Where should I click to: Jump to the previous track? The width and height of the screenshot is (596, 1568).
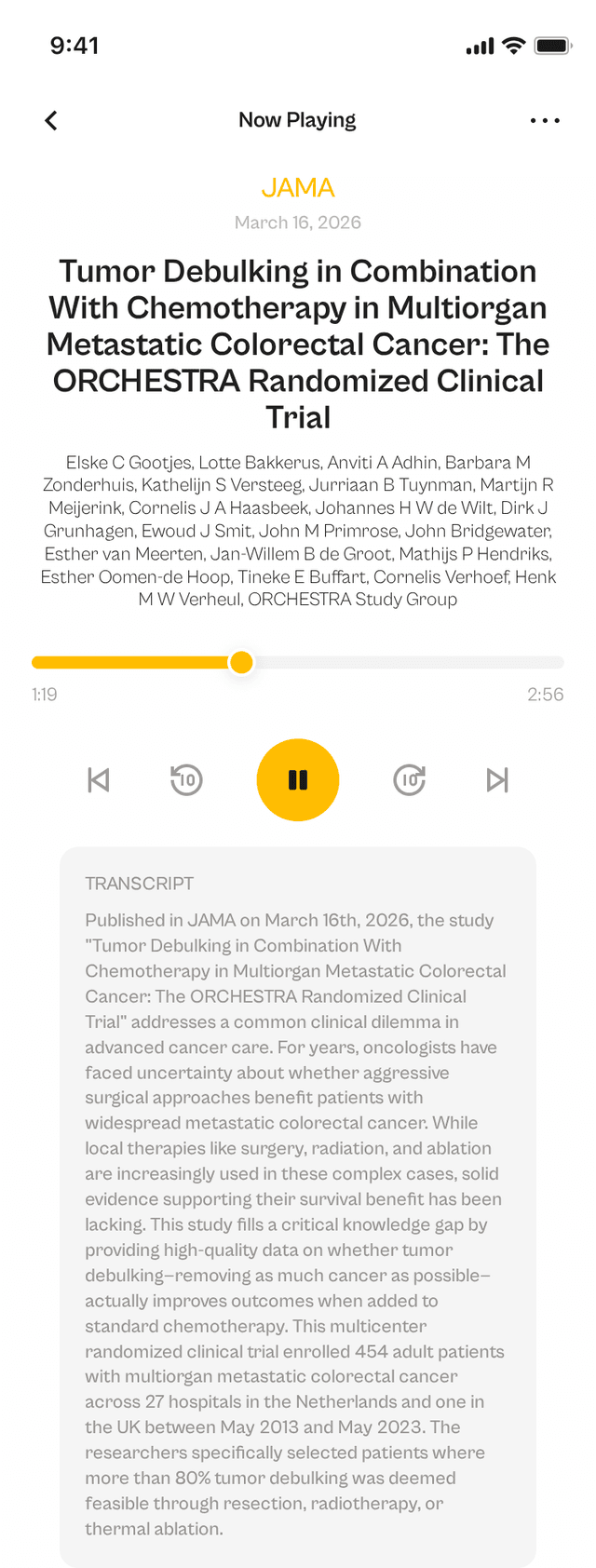click(99, 780)
